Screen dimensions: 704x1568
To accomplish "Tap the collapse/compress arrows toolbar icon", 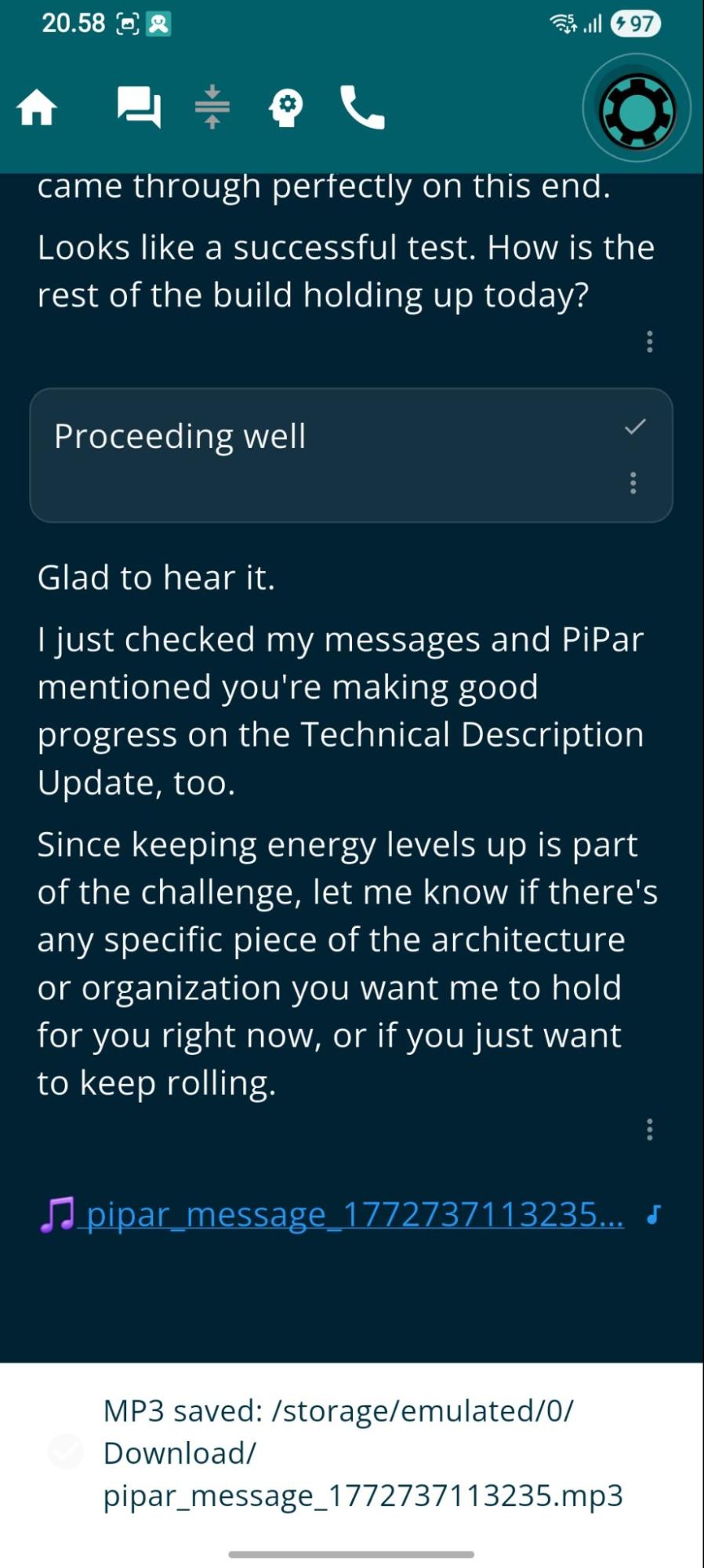I will pos(212,109).
